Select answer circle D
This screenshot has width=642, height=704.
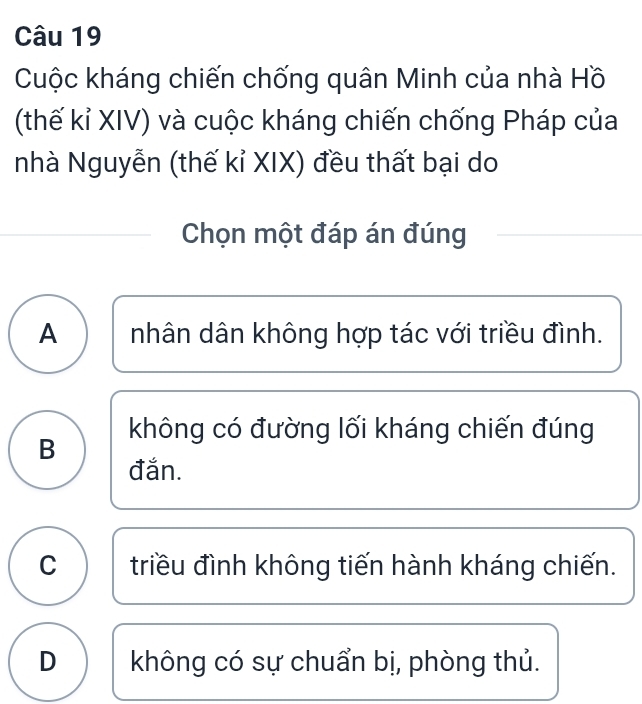(48, 662)
